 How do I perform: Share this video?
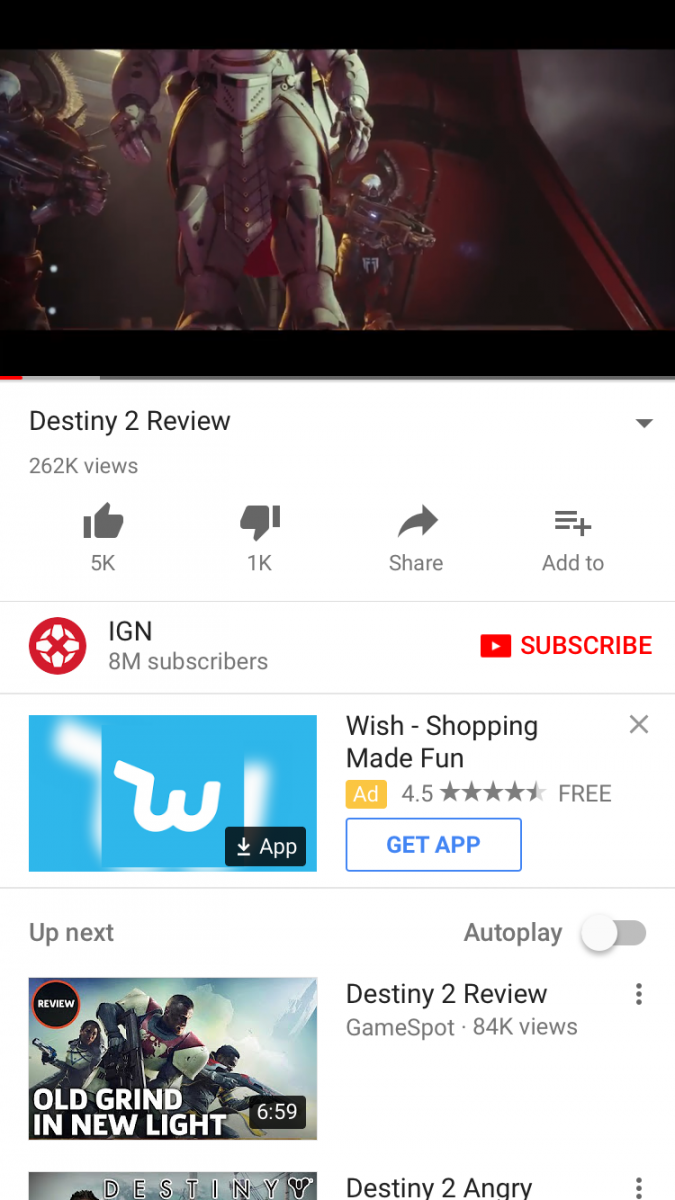(416, 537)
